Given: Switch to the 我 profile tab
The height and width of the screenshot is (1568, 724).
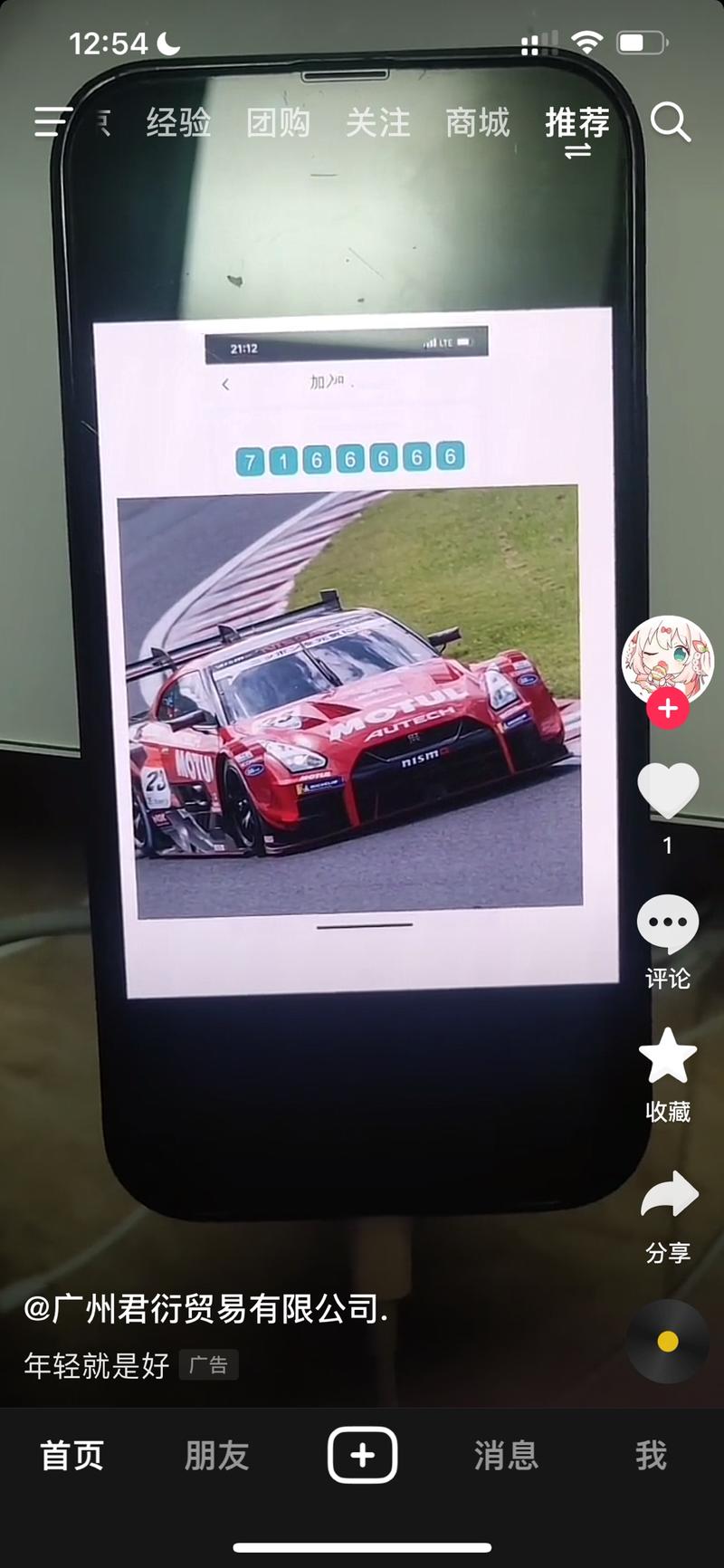Looking at the screenshot, I should pos(651,1456).
